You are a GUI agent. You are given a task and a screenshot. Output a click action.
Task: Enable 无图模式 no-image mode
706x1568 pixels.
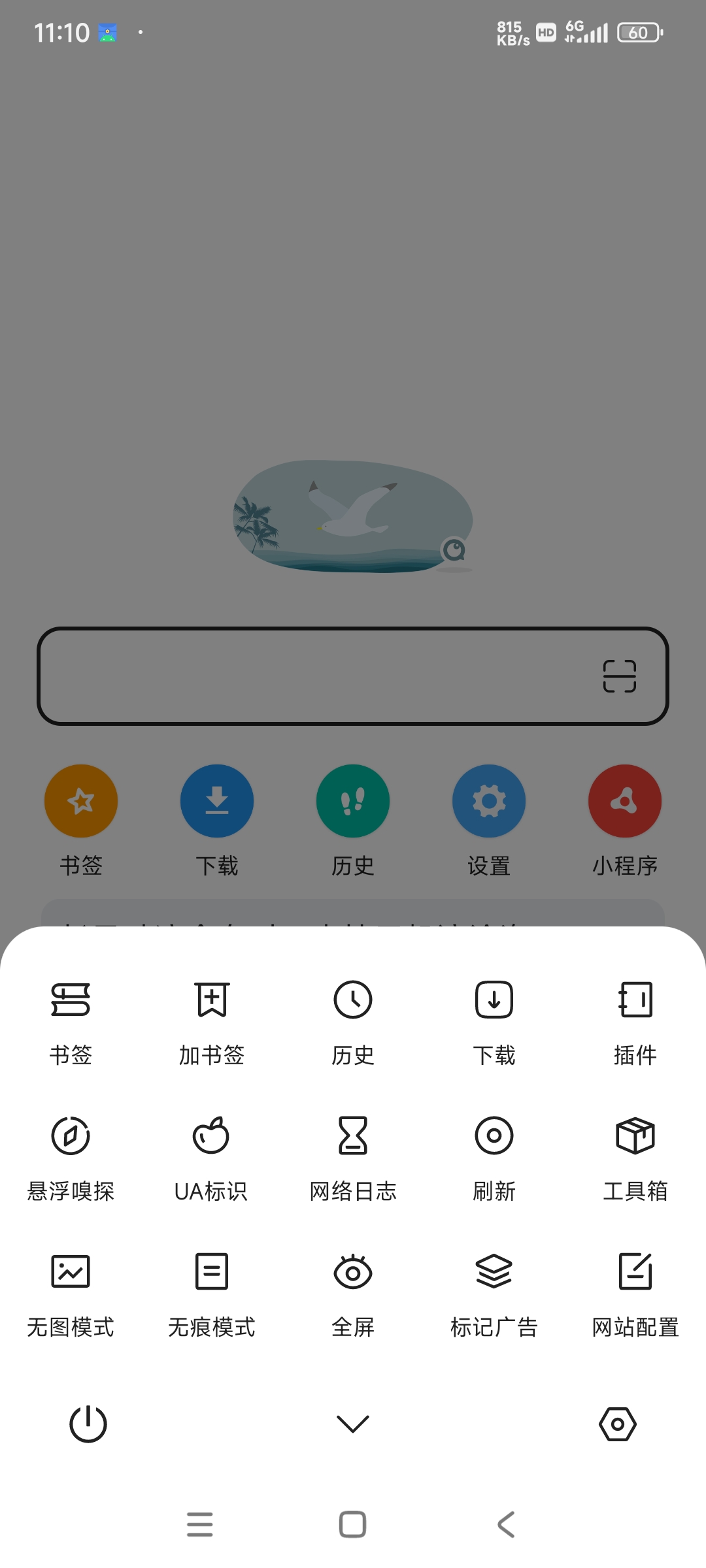coord(71,1291)
